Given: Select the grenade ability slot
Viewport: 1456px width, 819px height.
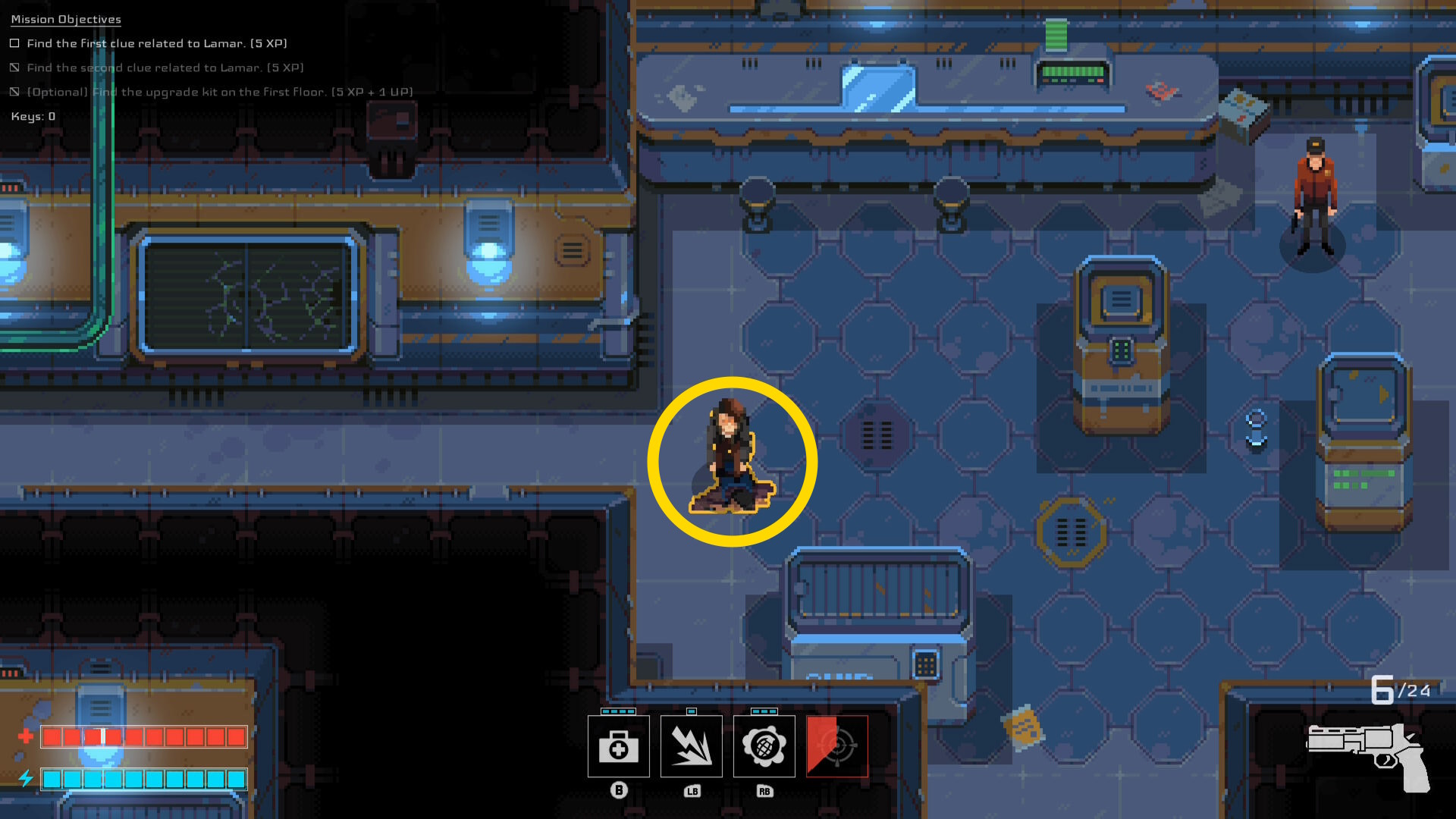Looking at the screenshot, I should [764, 746].
